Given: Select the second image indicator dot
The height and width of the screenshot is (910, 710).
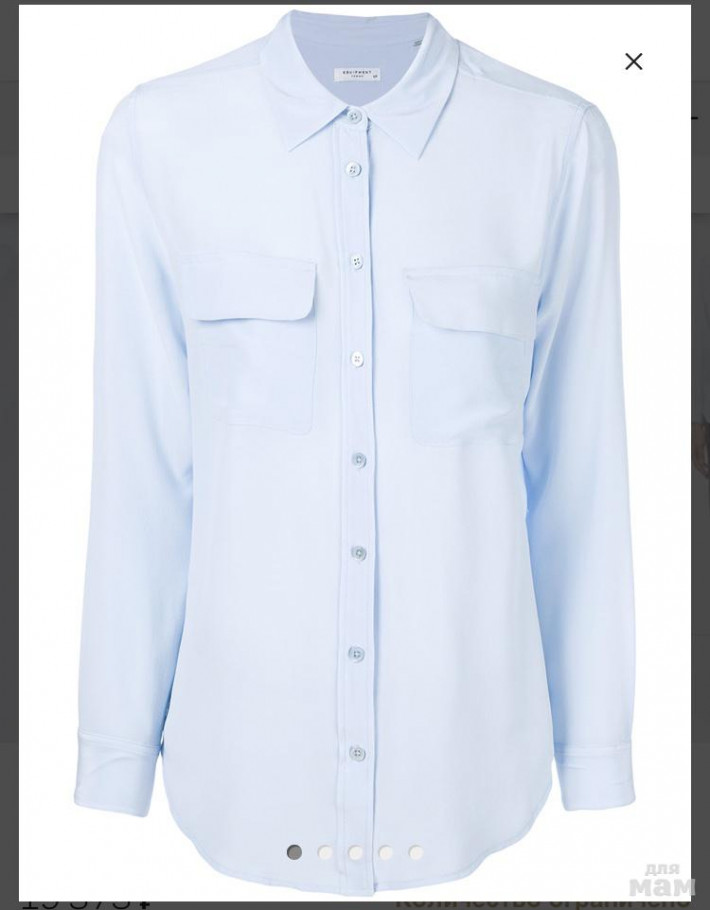Looking at the screenshot, I should pyautogui.click(x=325, y=852).
